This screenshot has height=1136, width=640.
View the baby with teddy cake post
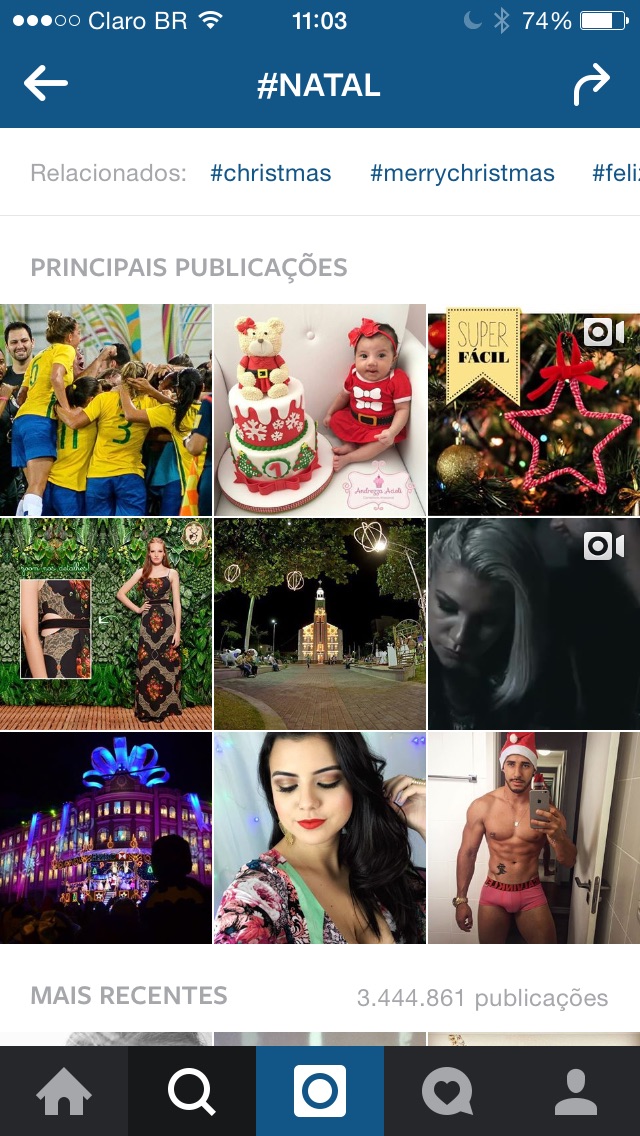point(320,409)
